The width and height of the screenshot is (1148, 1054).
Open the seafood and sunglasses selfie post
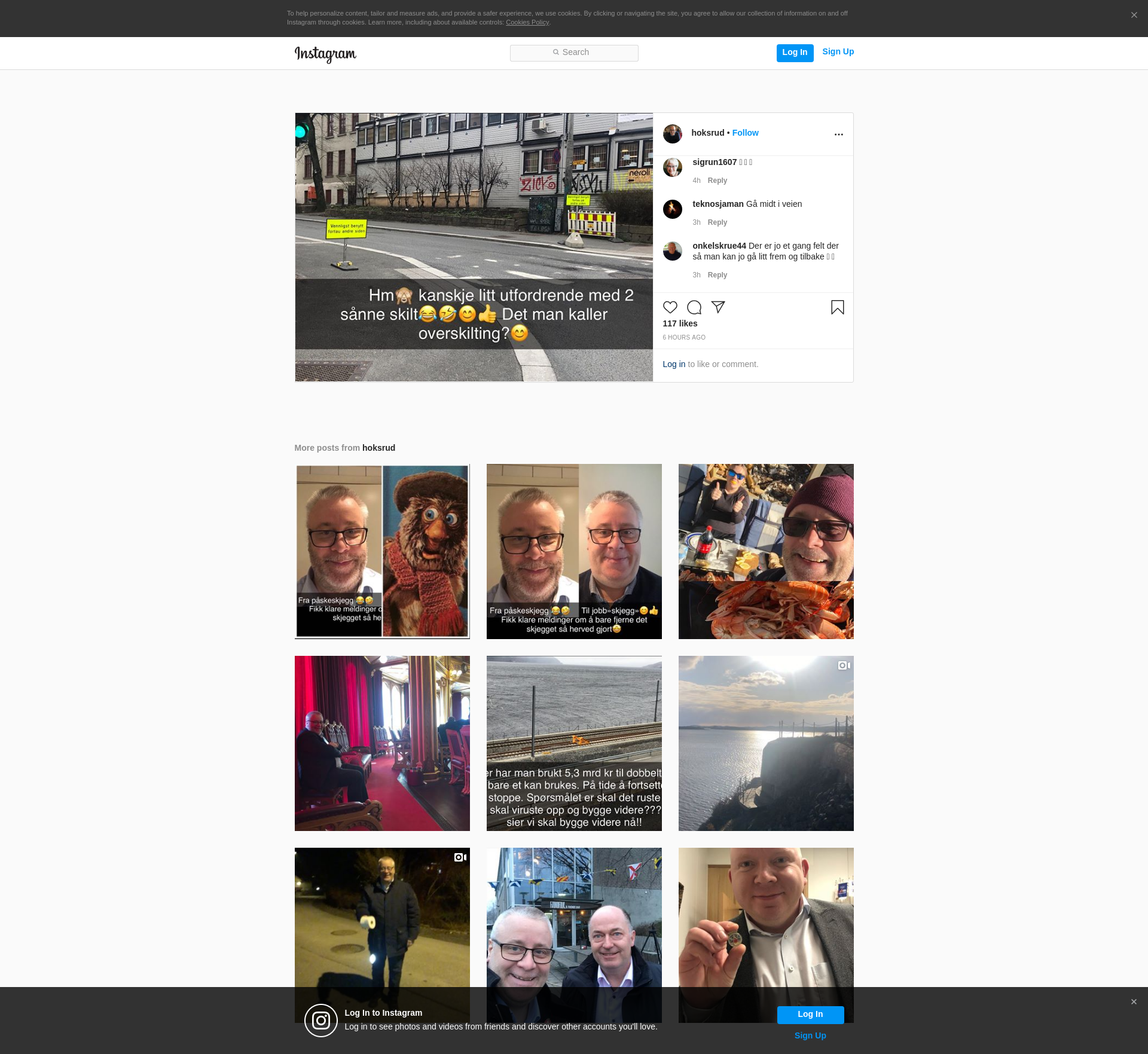click(x=766, y=551)
